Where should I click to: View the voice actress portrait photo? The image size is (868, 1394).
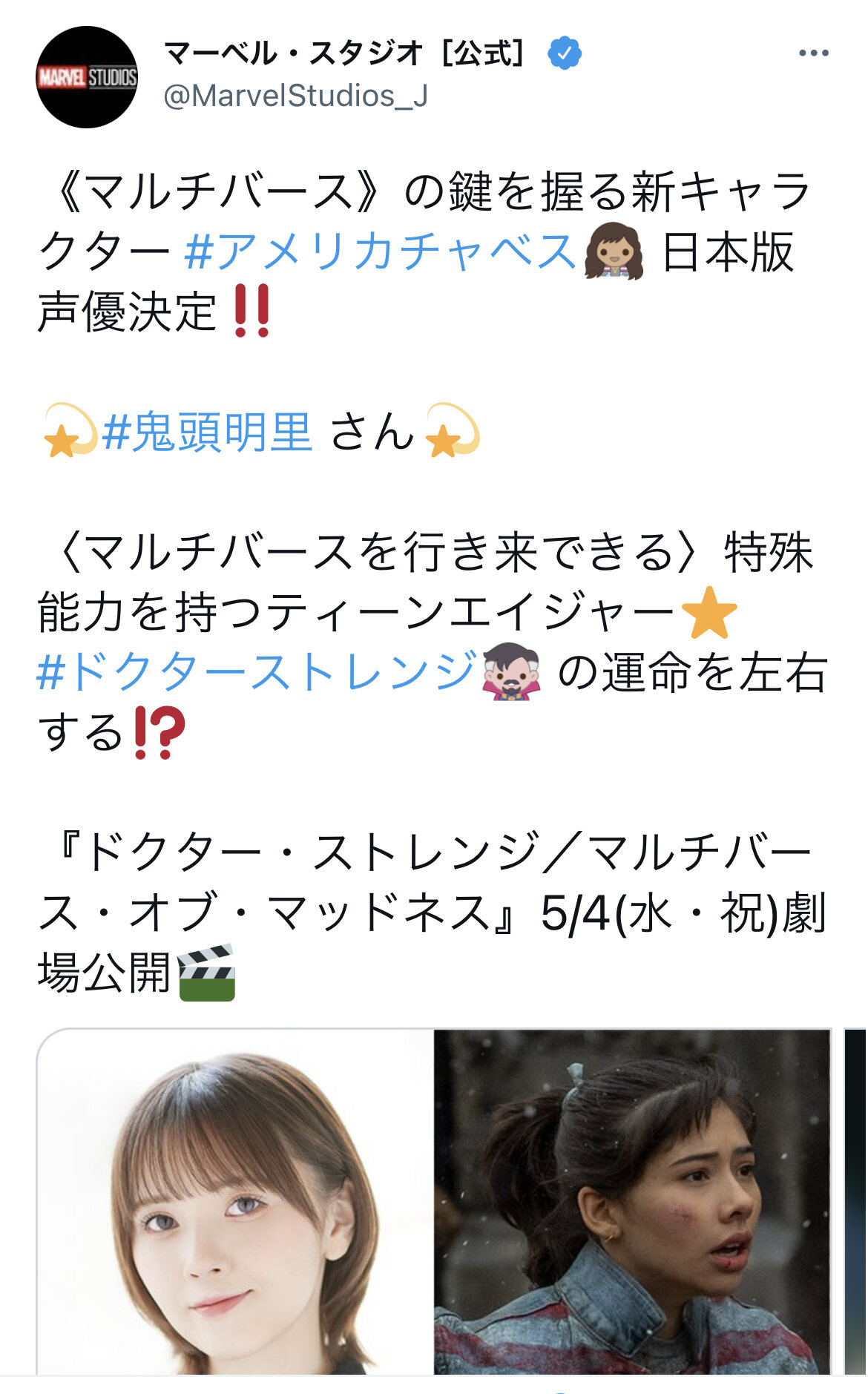click(x=235, y=1202)
